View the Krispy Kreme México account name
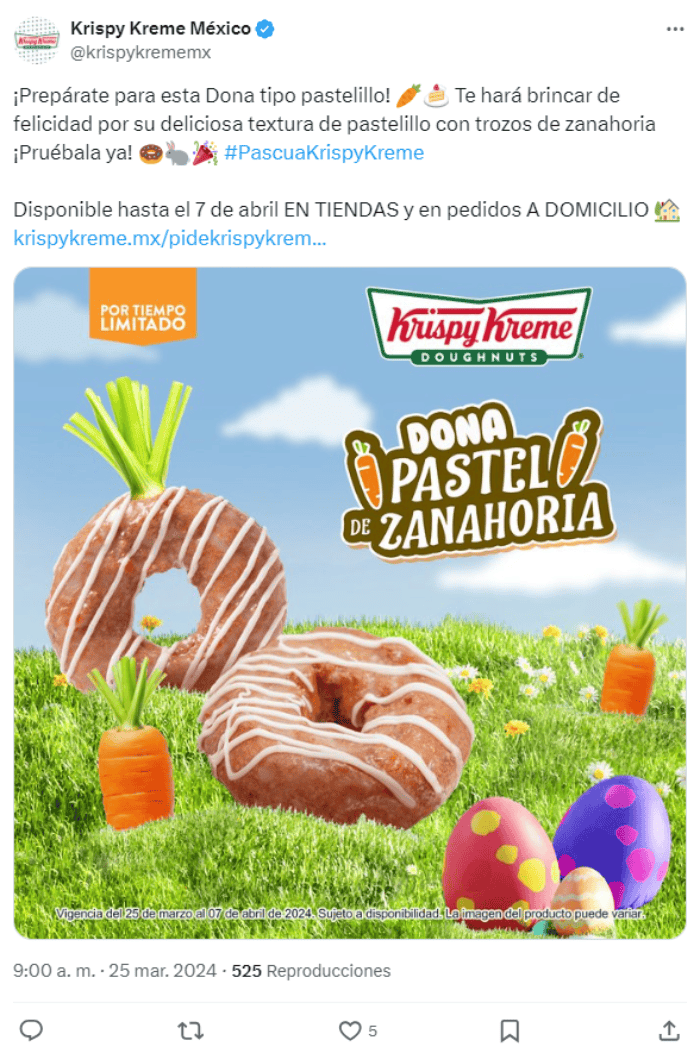The height and width of the screenshot is (1053, 700). click(160, 29)
